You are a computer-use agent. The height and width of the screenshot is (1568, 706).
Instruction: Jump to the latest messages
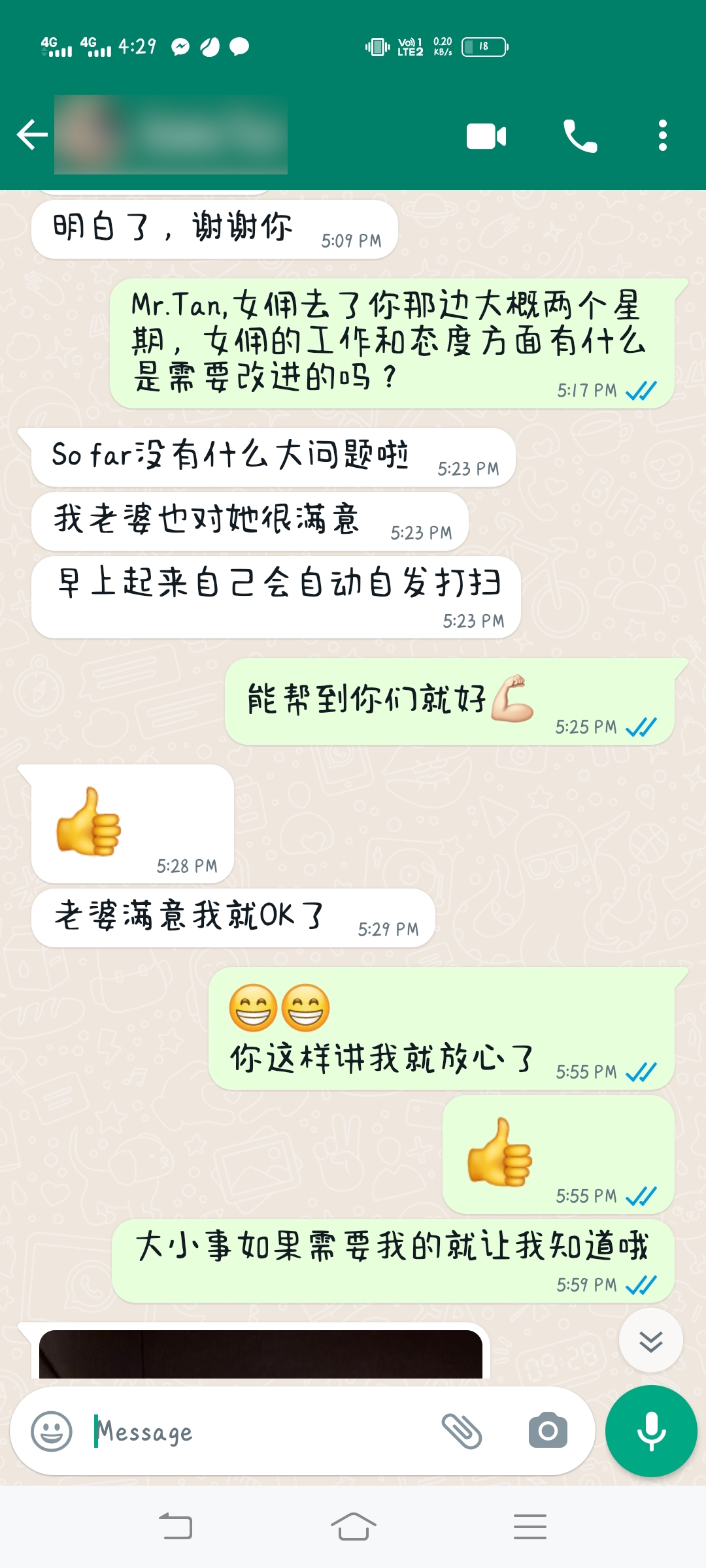tap(650, 1341)
